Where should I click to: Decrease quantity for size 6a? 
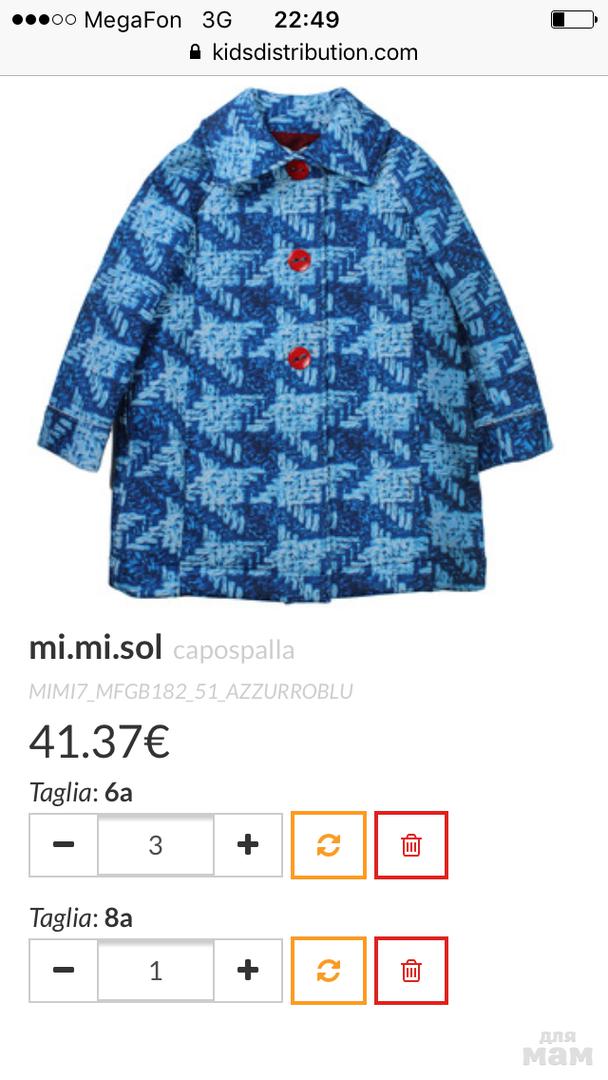click(63, 845)
